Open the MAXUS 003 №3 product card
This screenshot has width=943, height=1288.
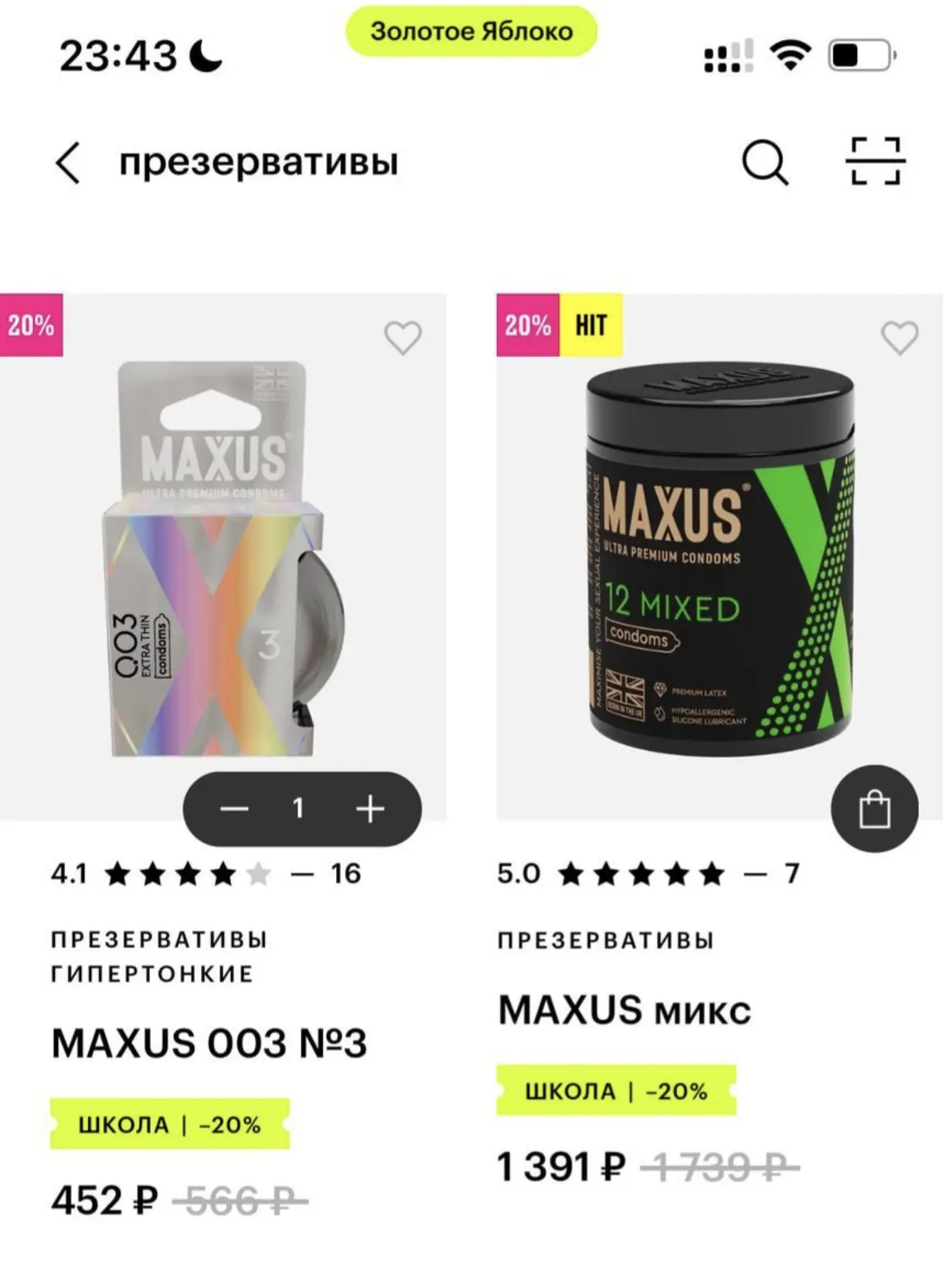[209, 1043]
